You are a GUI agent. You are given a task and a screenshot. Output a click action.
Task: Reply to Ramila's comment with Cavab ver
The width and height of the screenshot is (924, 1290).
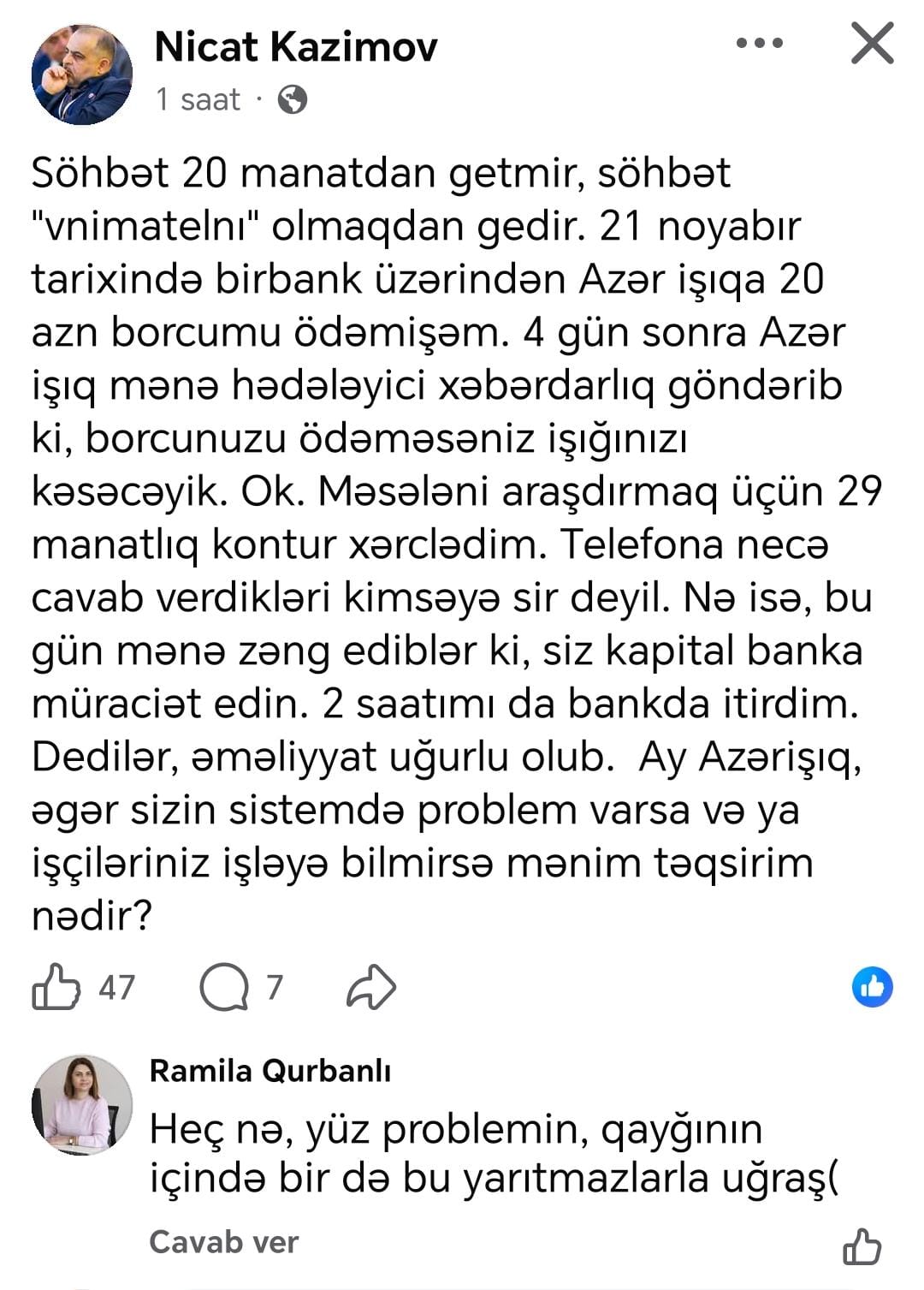click(223, 1242)
